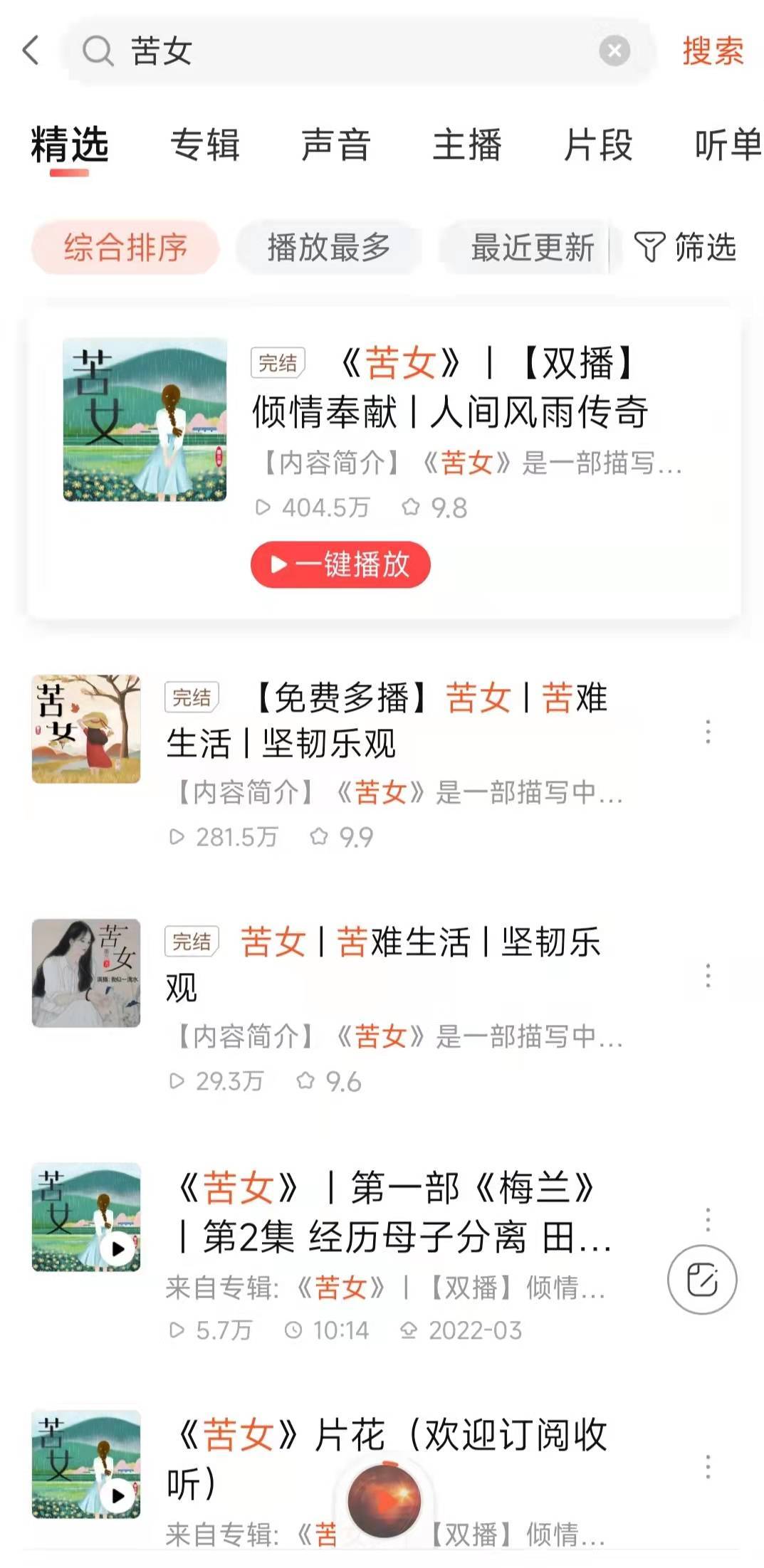Viewport: 764px width, 1568px height.
Task: Open the 29.3万 plays 苦女 album
Action: 384,964
